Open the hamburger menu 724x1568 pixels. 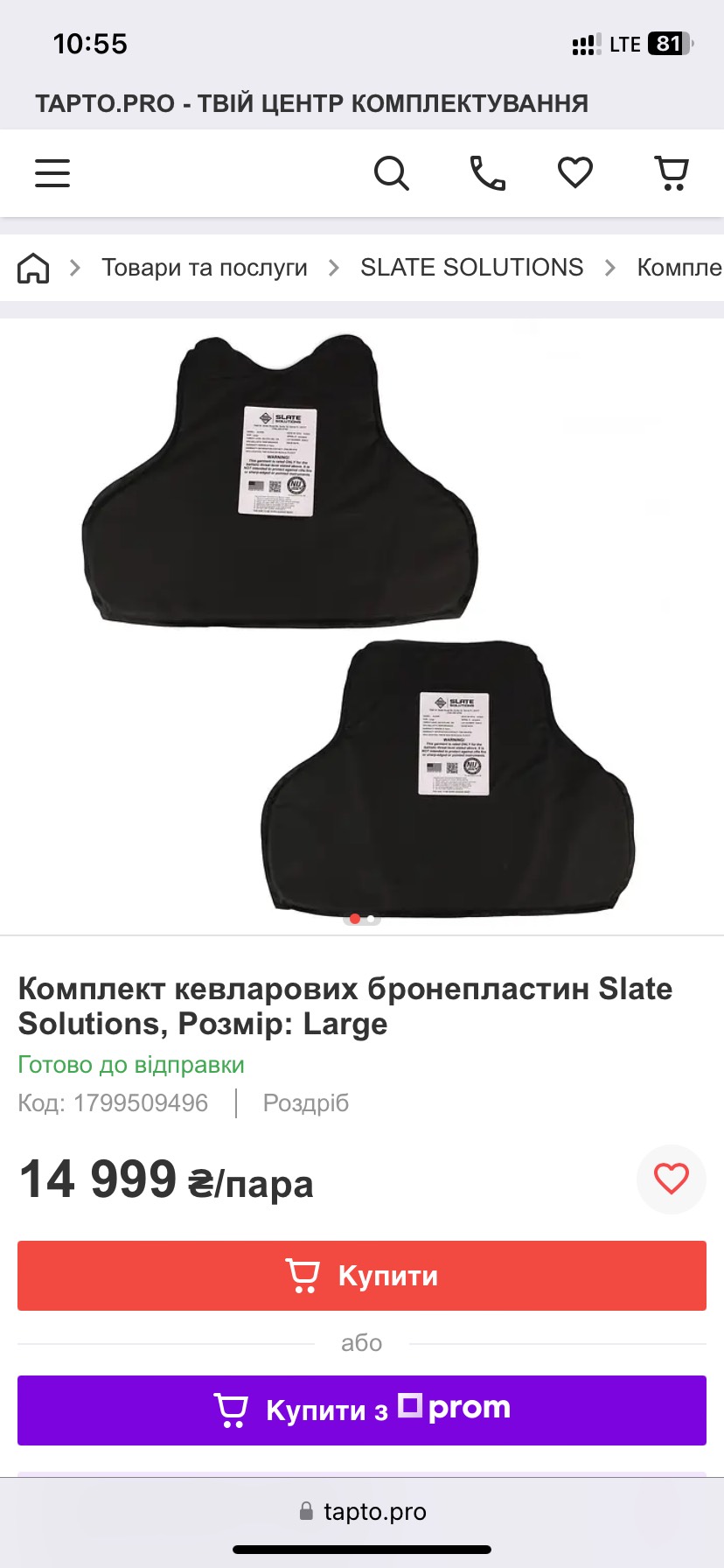coord(52,173)
